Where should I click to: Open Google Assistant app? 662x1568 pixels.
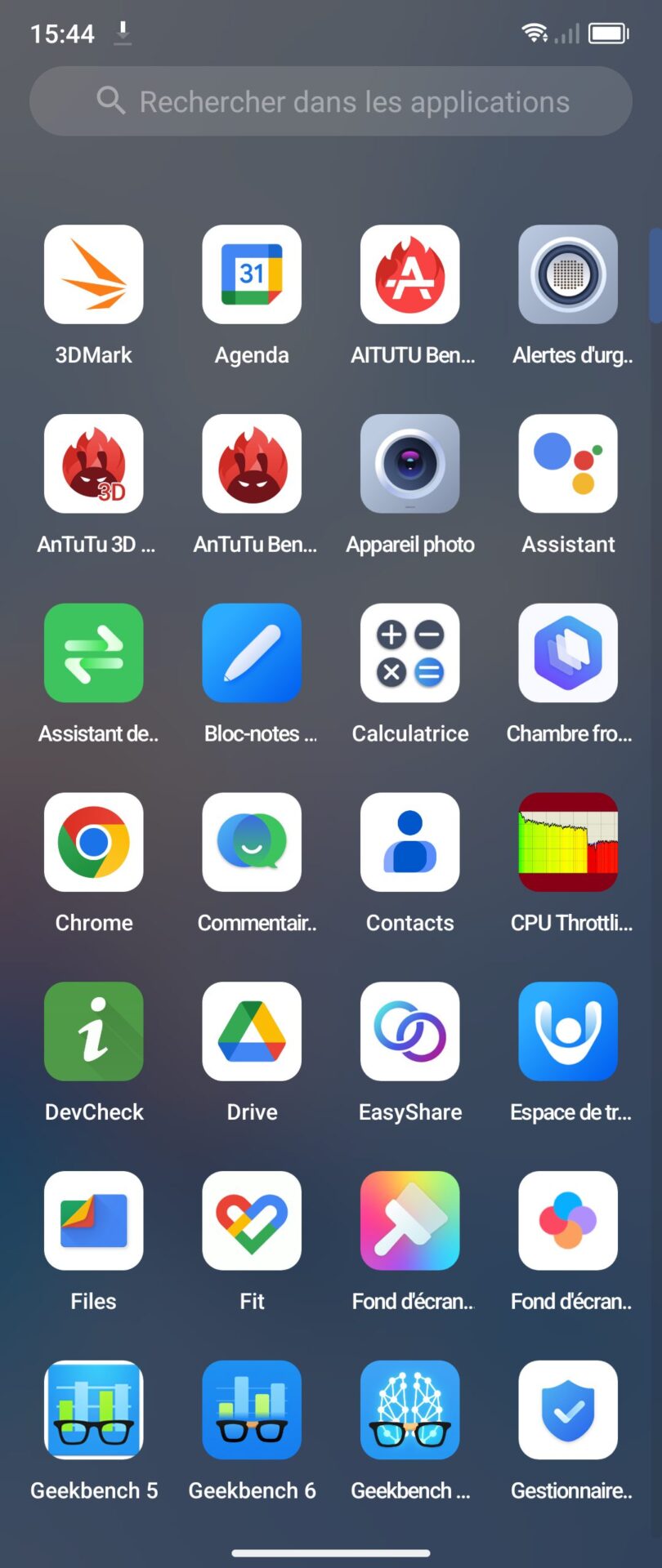568,464
